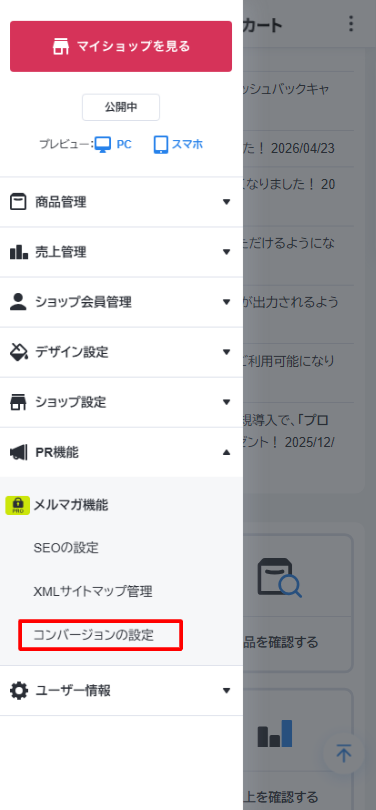376x810 pixels.
Task: Tap the マイショップを見る button
Action: 121,46
